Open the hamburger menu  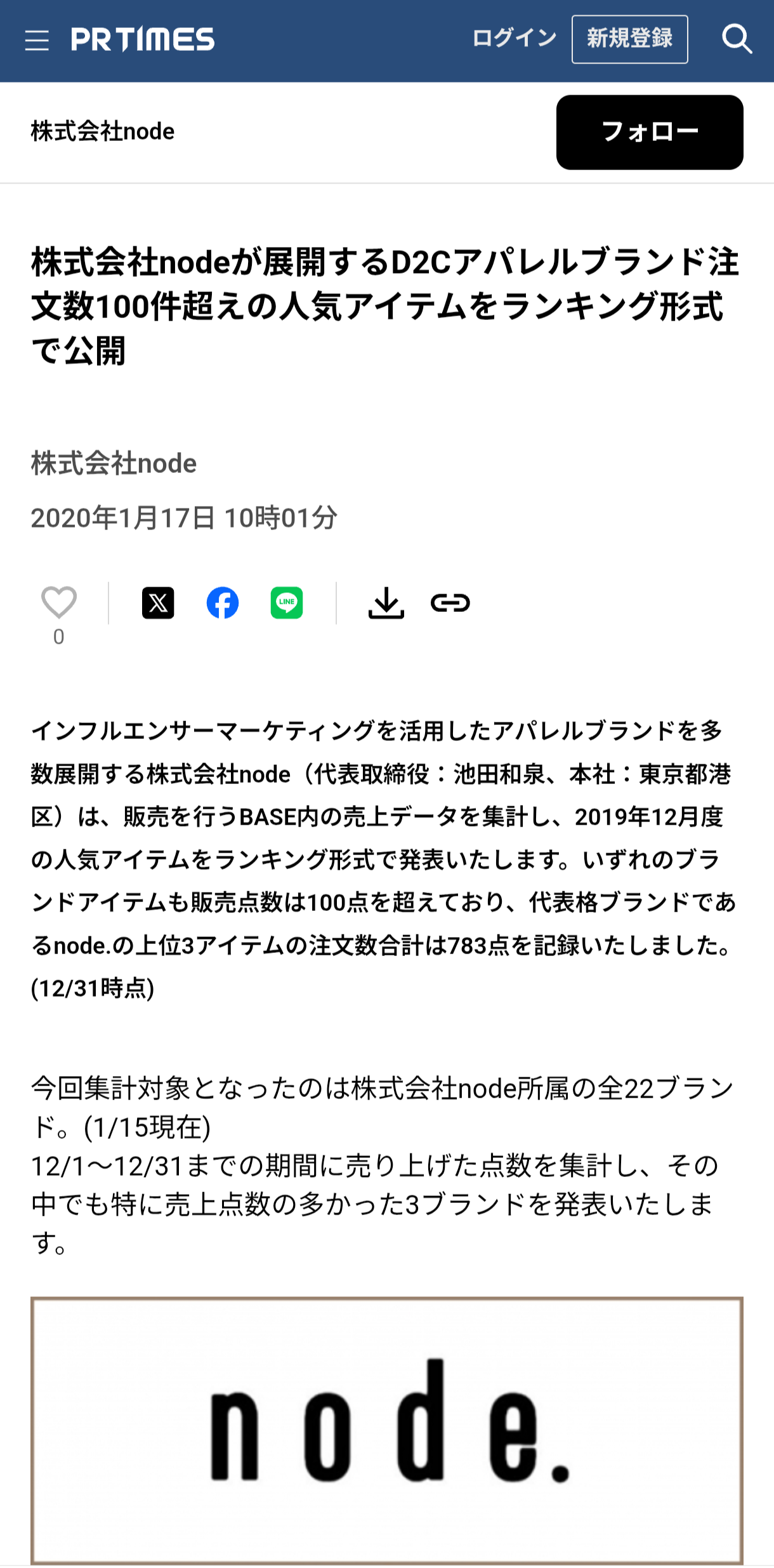click(x=37, y=41)
